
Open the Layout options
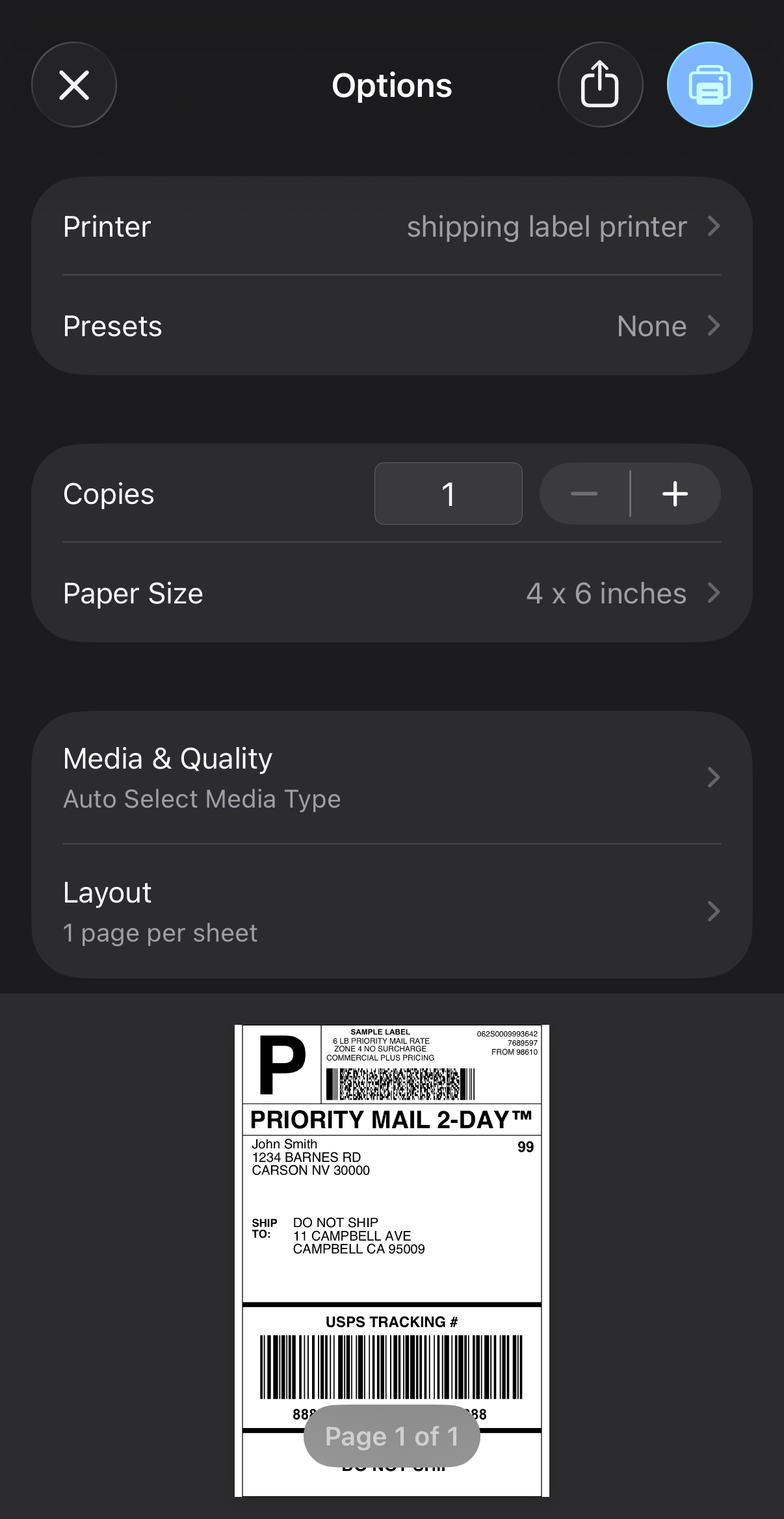pos(391,911)
